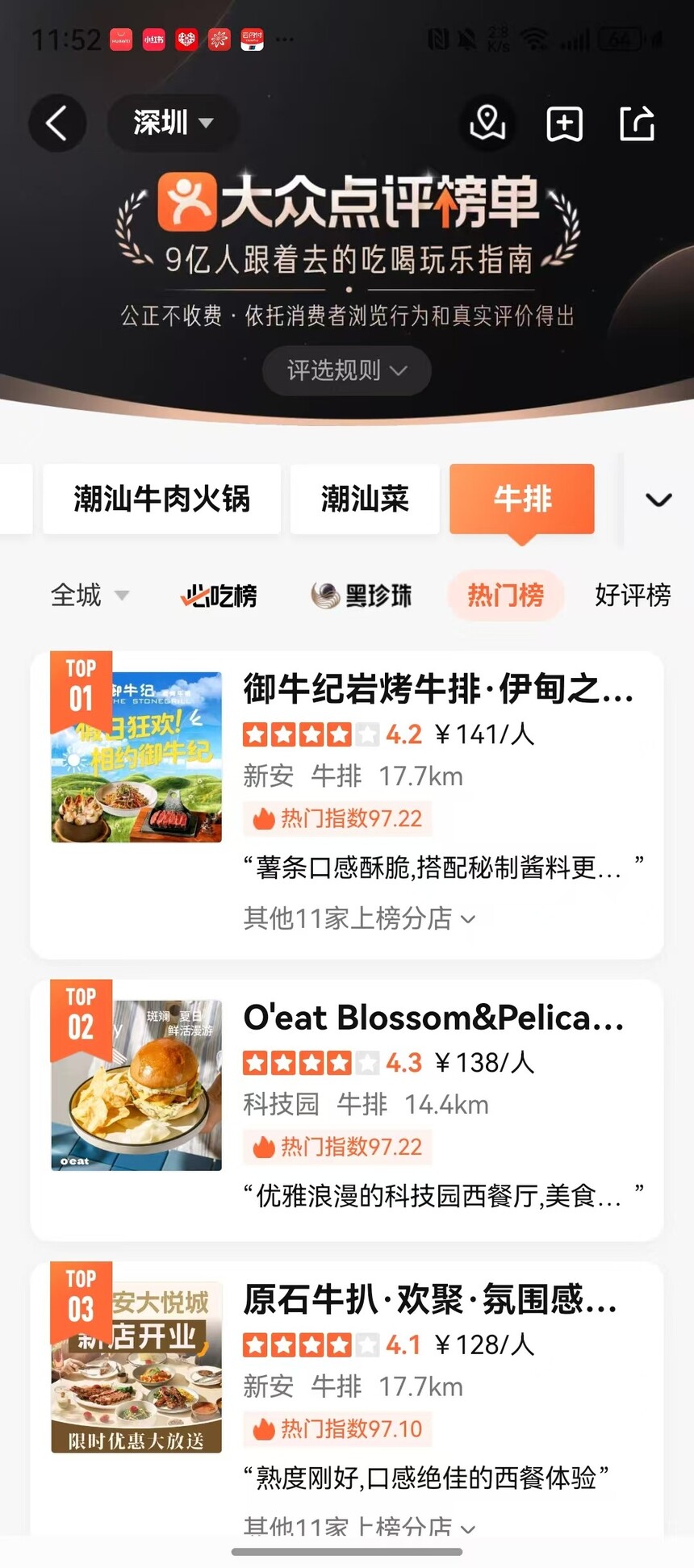The width and height of the screenshot is (694, 1568).
Task: Switch to the 黑珍珠 list
Action: point(362,596)
